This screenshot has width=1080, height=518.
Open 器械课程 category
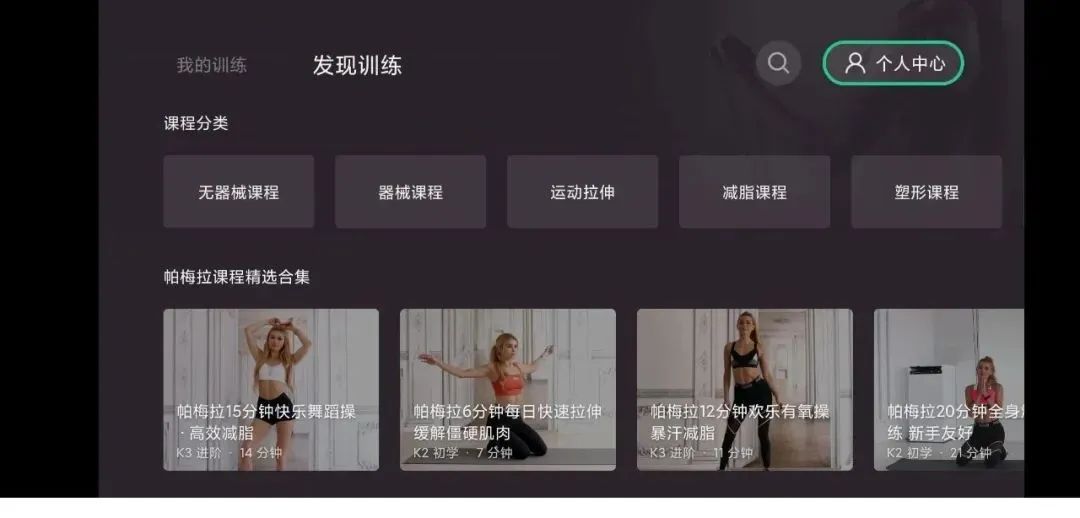click(410, 192)
